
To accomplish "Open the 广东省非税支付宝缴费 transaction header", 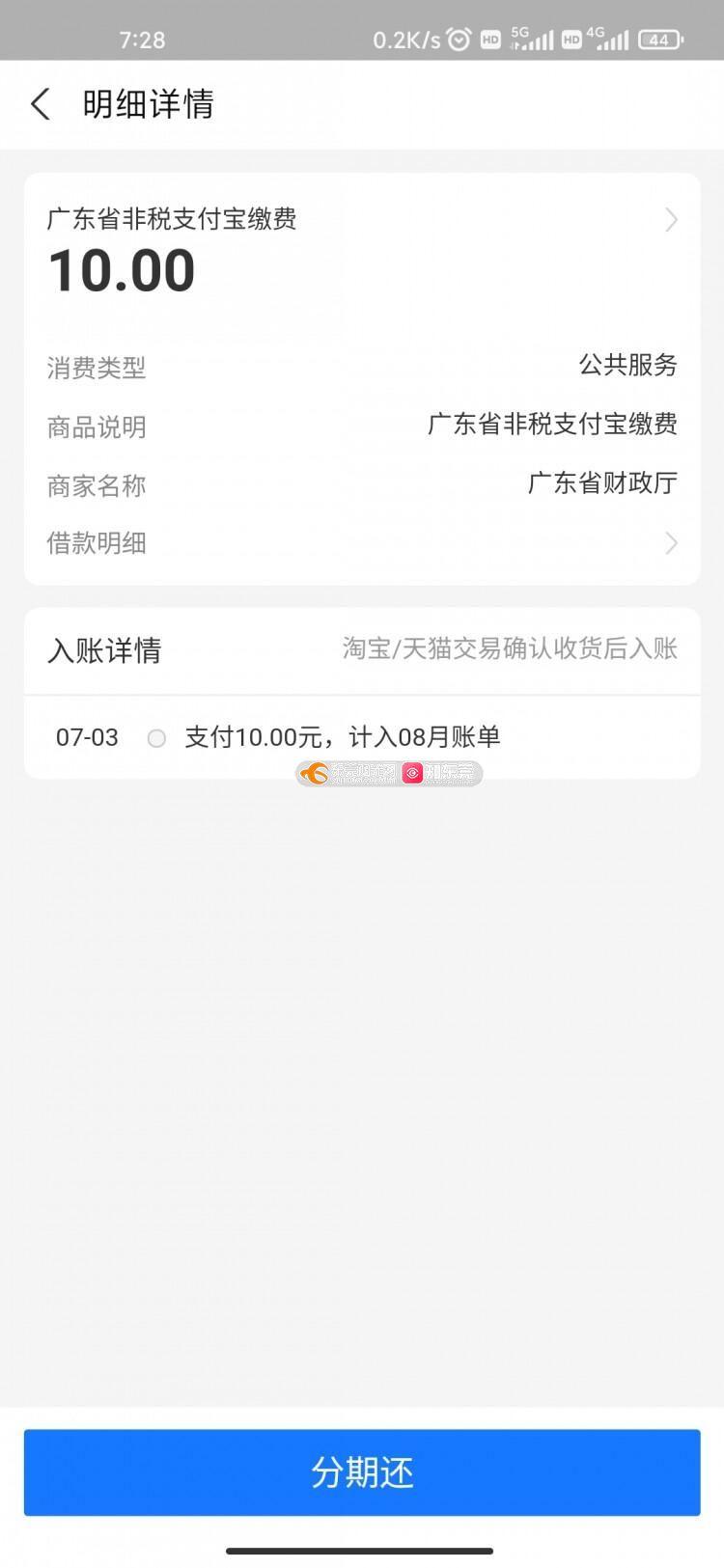I will (362, 249).
